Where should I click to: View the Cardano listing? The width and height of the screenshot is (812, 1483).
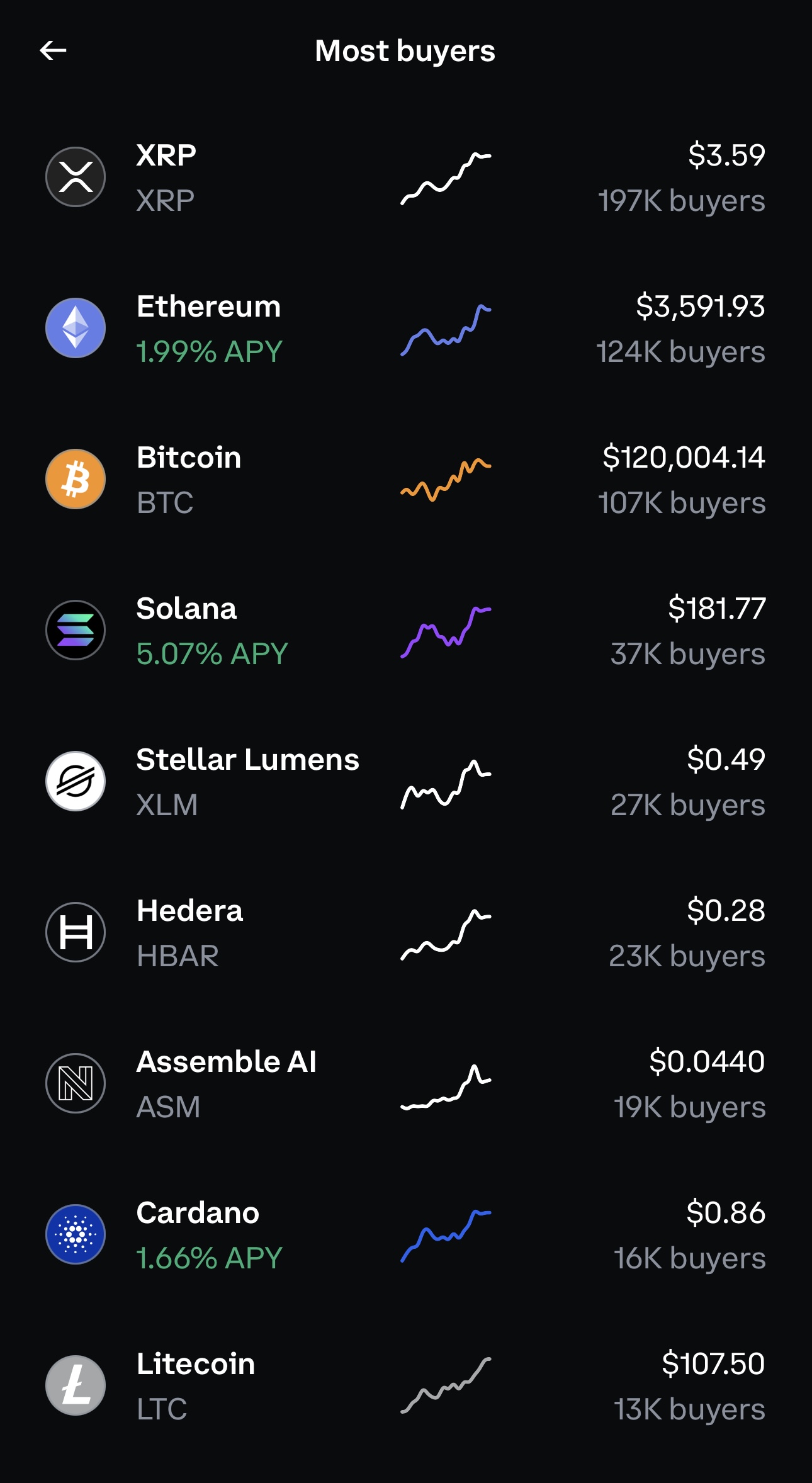pos(406,1234)
